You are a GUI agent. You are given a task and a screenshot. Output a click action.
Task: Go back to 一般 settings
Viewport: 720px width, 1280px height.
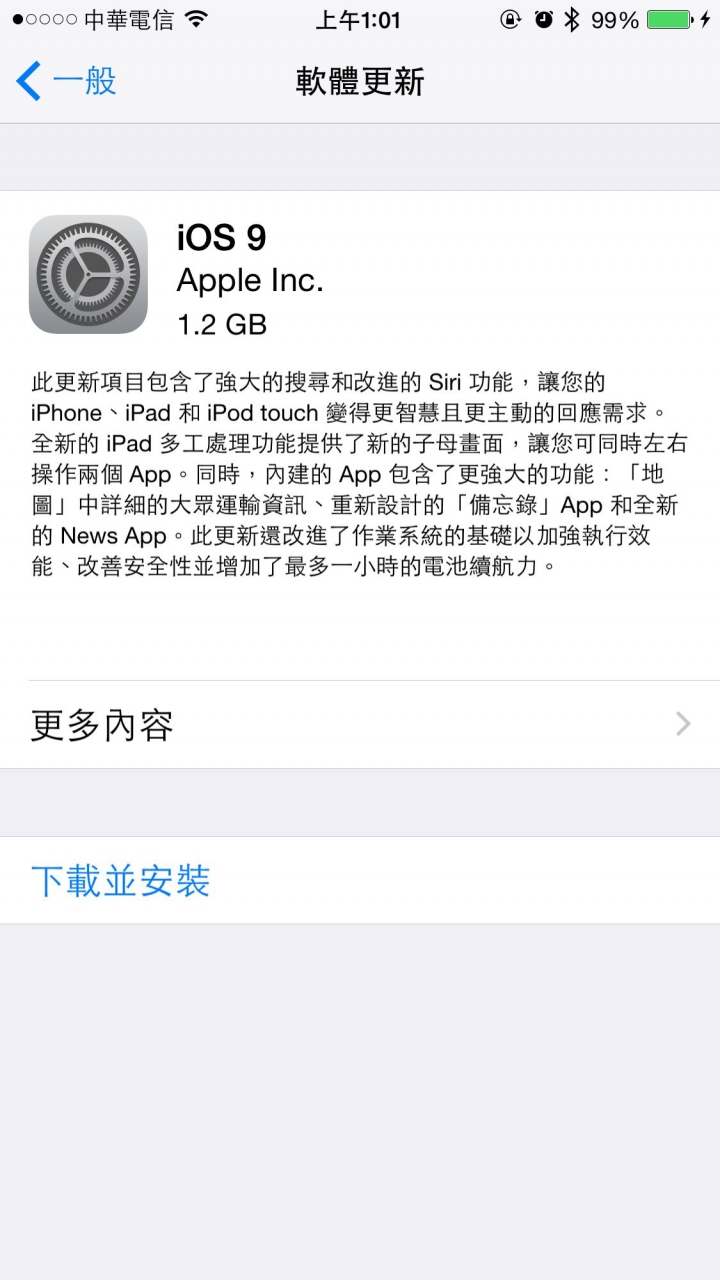click(66, 81)
